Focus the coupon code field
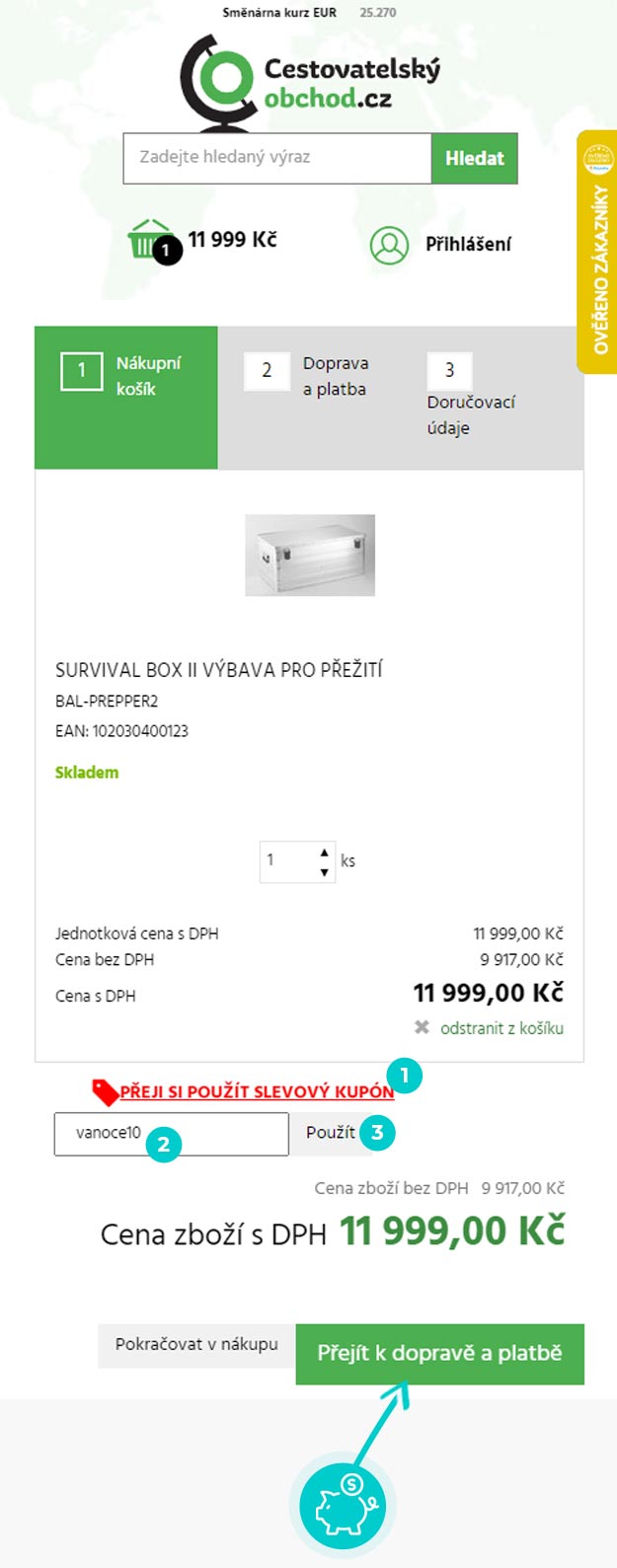The height and width of the screenshot is (1568, 617). (x=171, y=1134)
